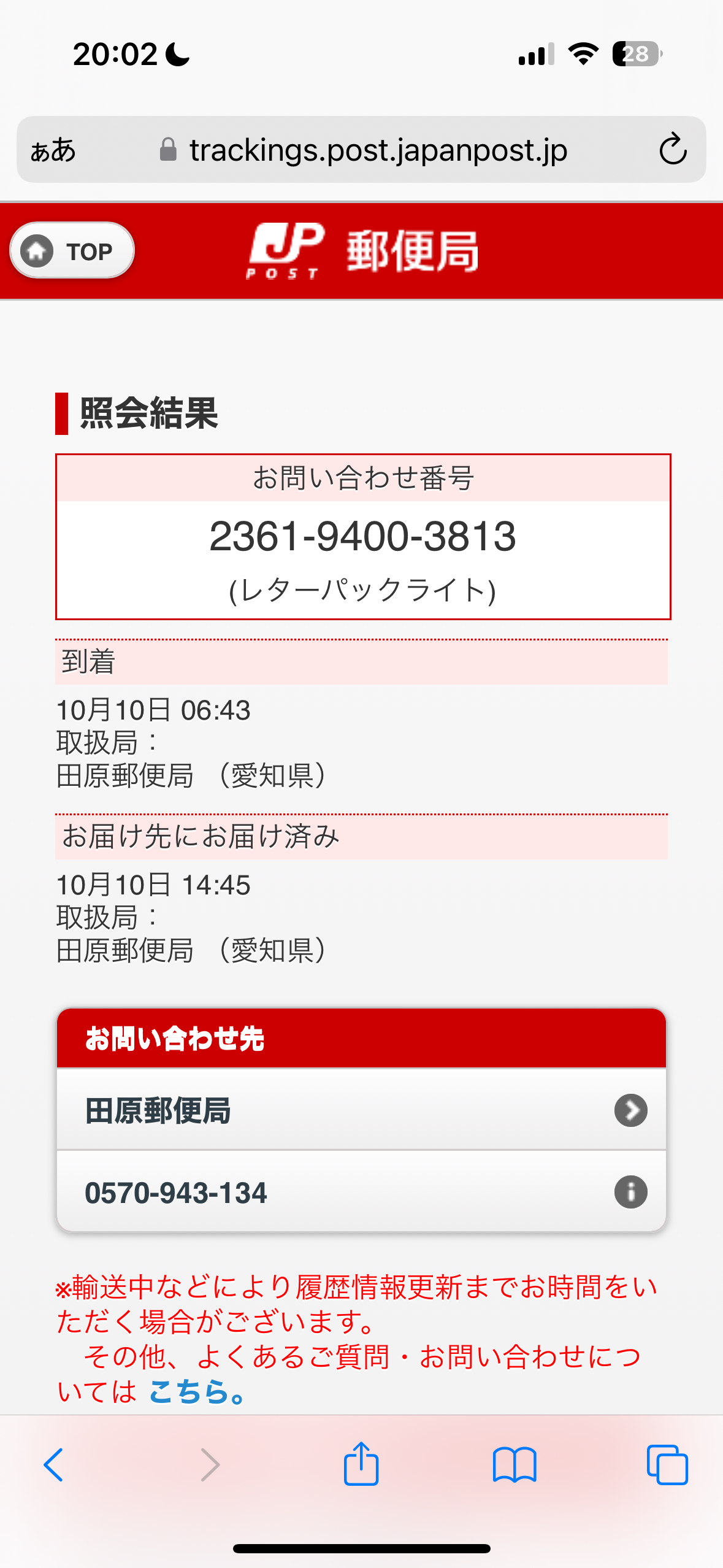Show all open Safari tabs
Screen dimensions: 723x1568
pyautogui.click(x=667, y=1465)
